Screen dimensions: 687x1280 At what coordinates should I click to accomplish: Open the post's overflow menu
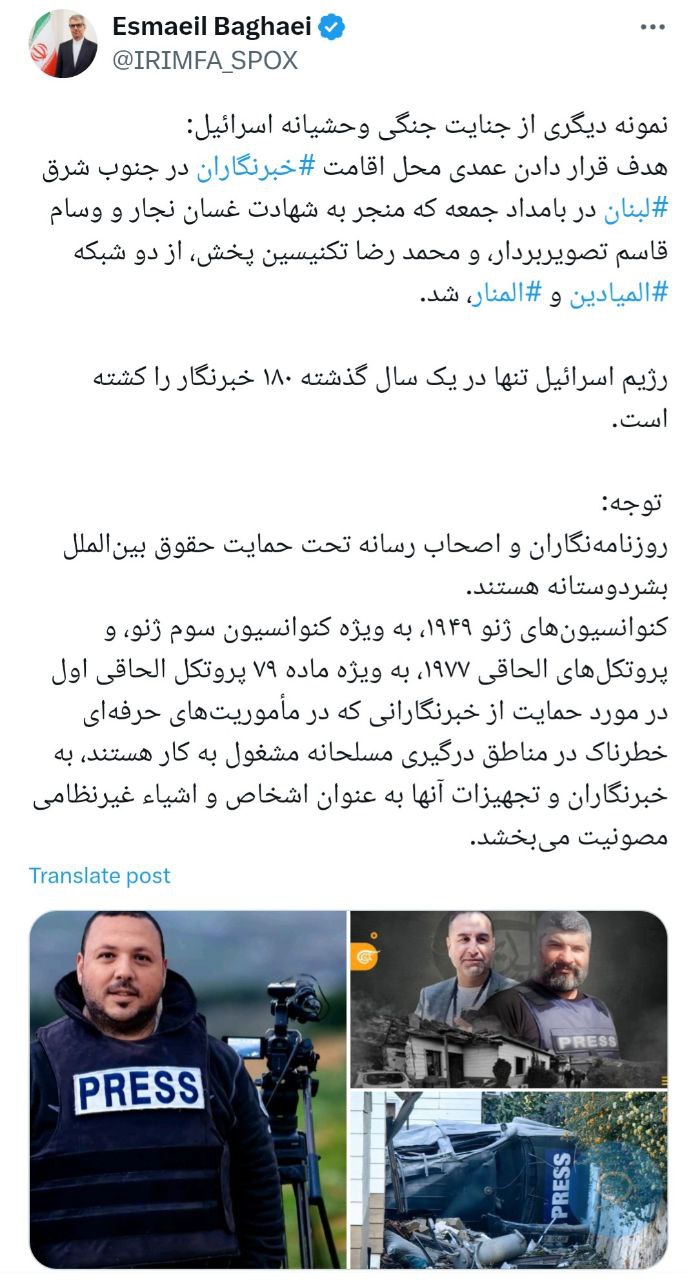pyautogui.click(x=652, y=28)
